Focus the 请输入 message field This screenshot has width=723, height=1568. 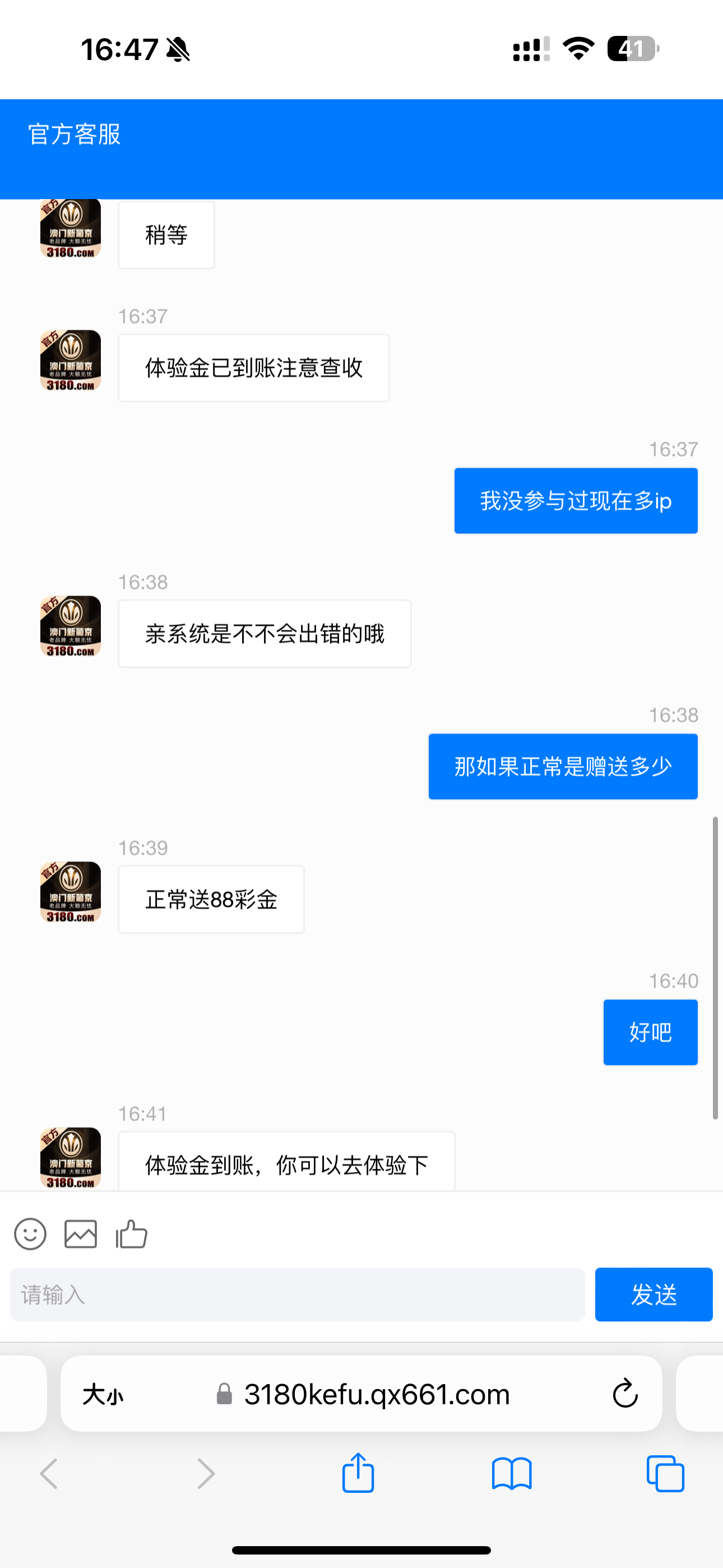click(297, 1294)
